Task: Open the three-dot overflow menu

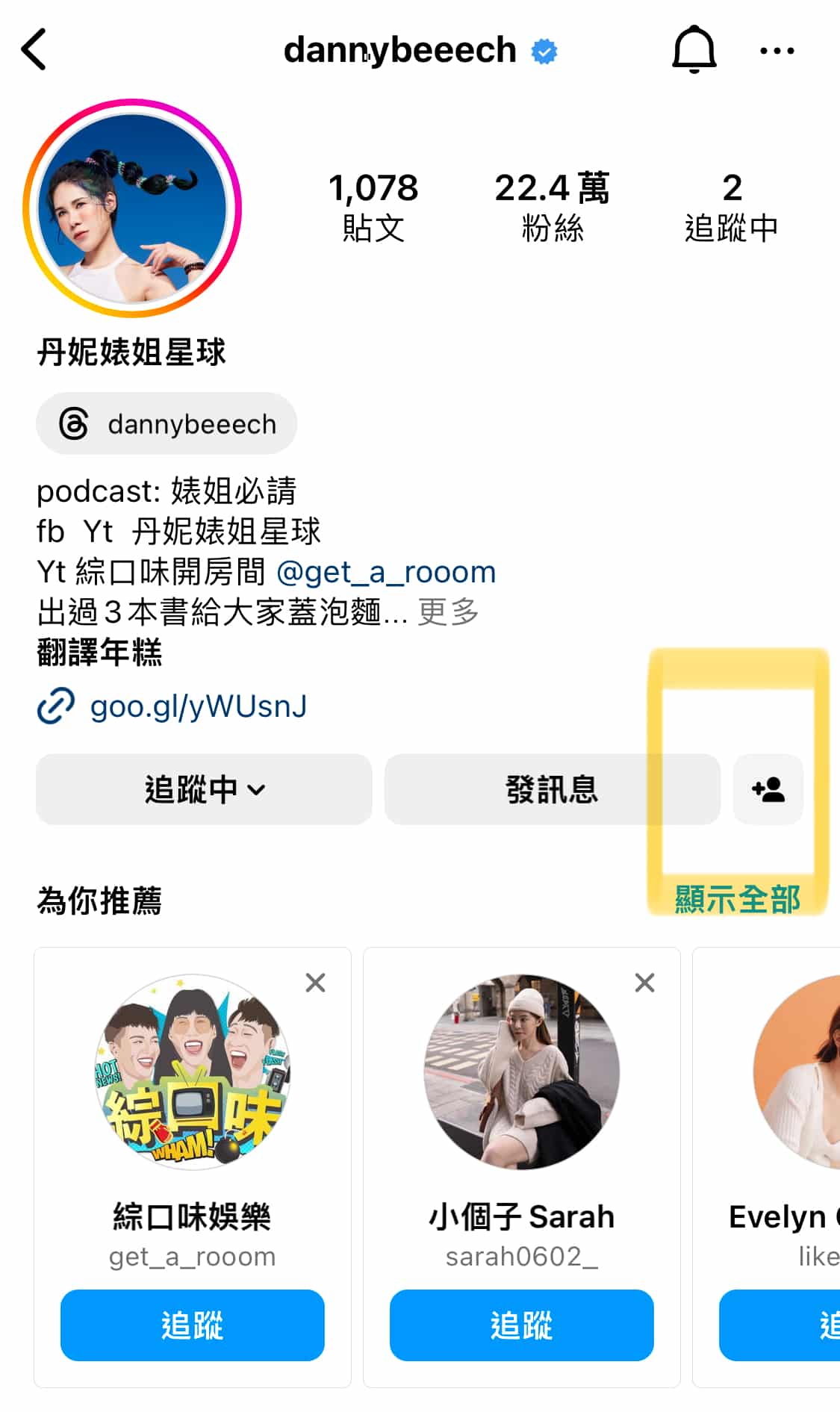Action: coord(777,51)
